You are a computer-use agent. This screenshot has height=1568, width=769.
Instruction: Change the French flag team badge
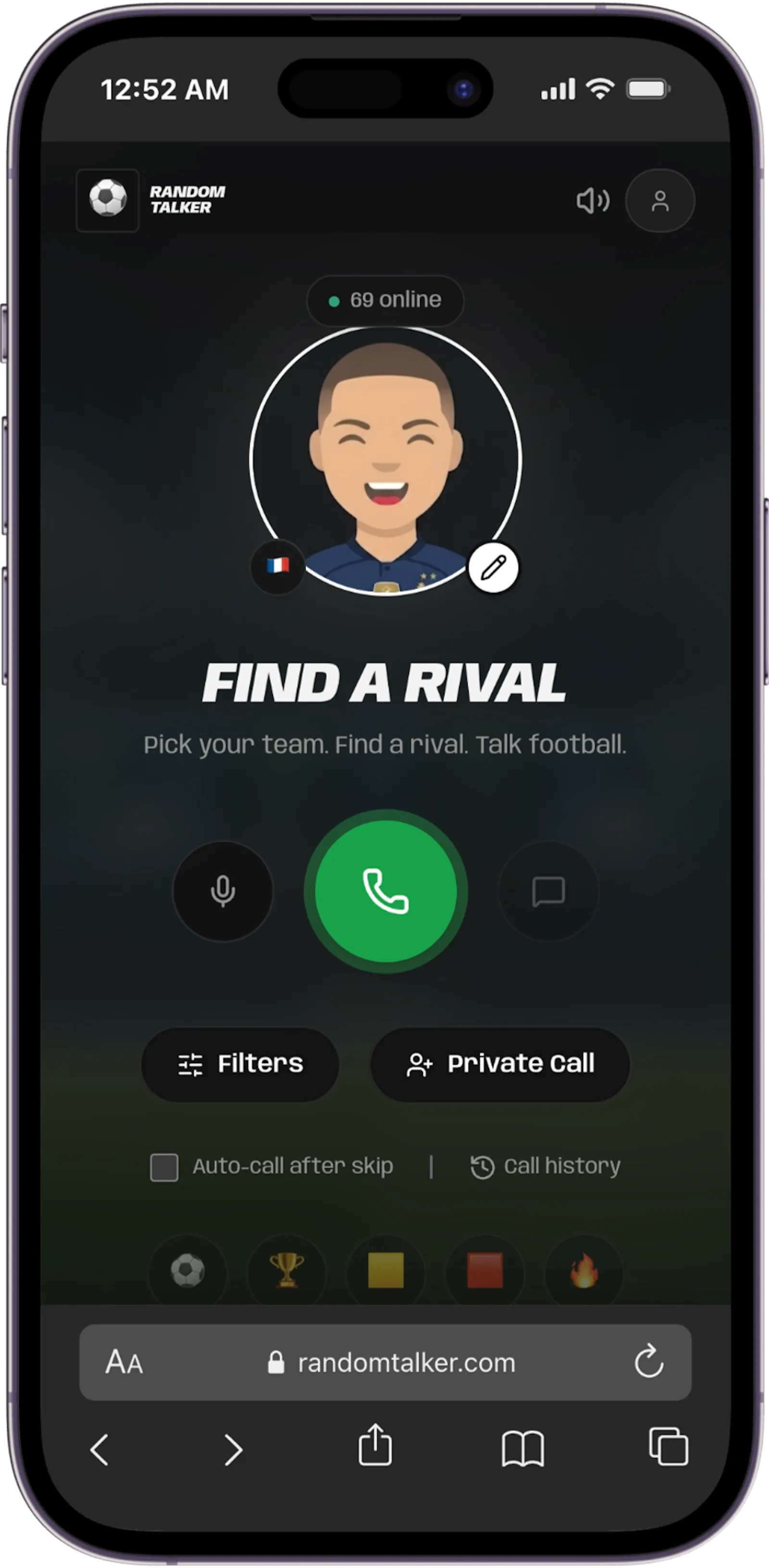point(277,566)
